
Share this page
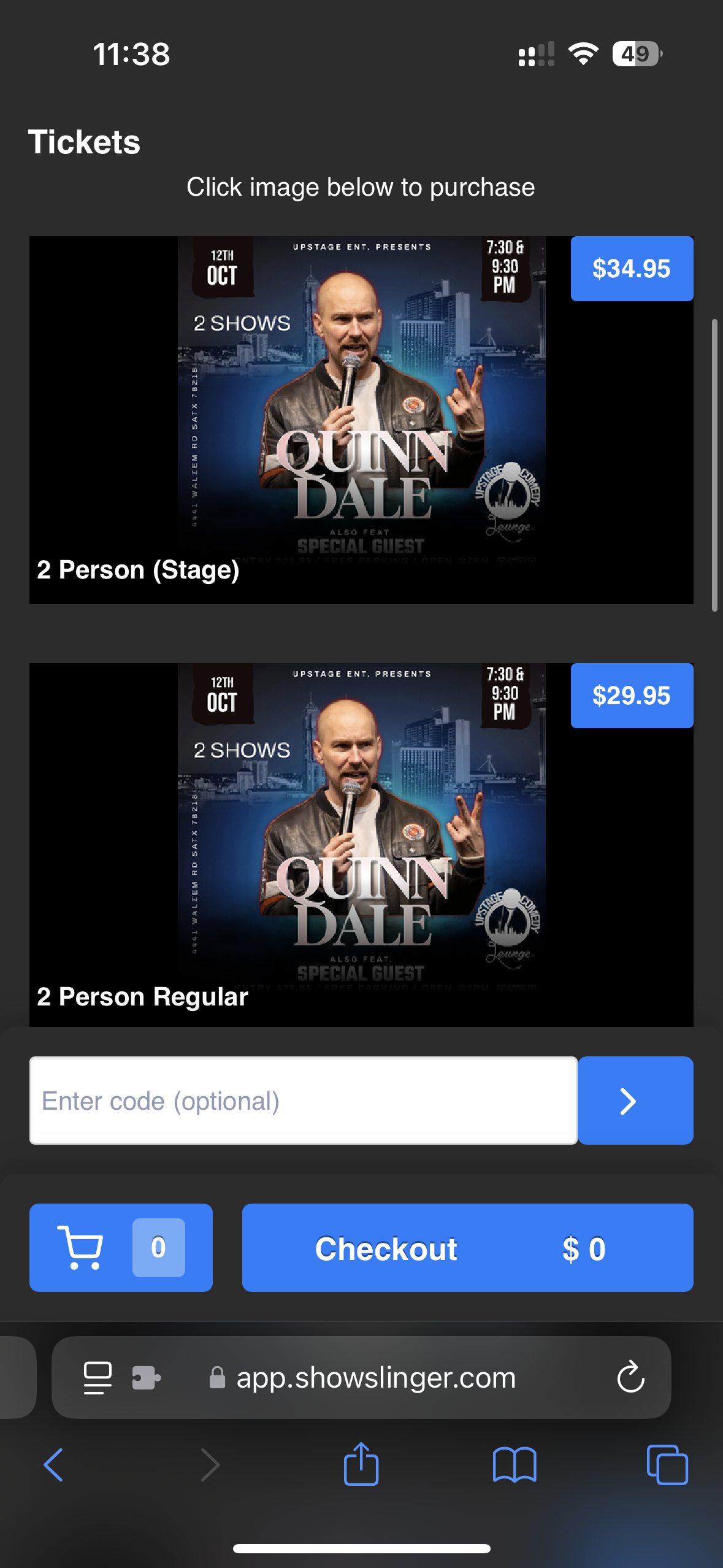tap(361, 1464)
